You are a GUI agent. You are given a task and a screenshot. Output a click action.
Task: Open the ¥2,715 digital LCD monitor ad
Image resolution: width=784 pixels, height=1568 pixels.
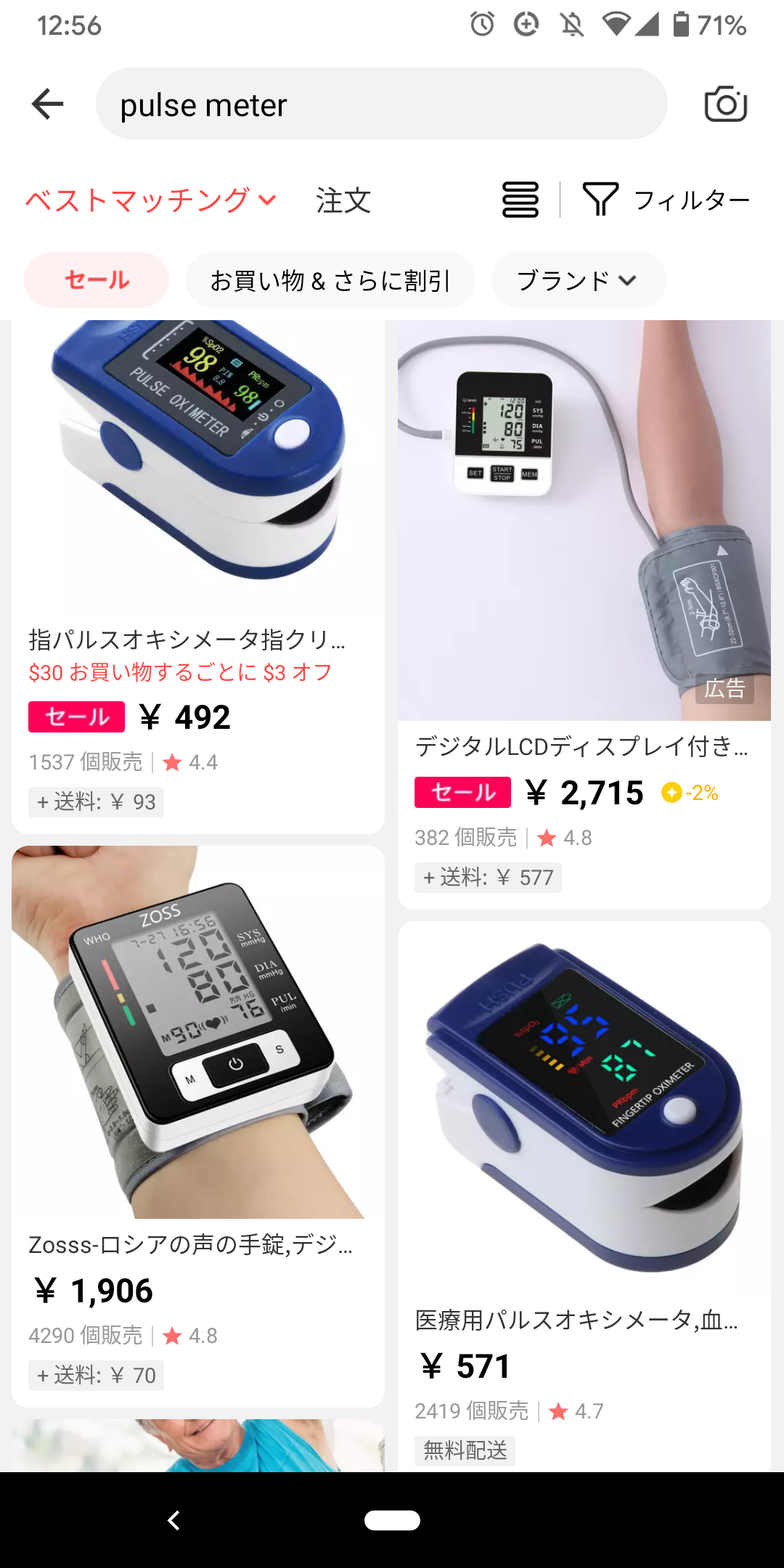tap(584, 614)
